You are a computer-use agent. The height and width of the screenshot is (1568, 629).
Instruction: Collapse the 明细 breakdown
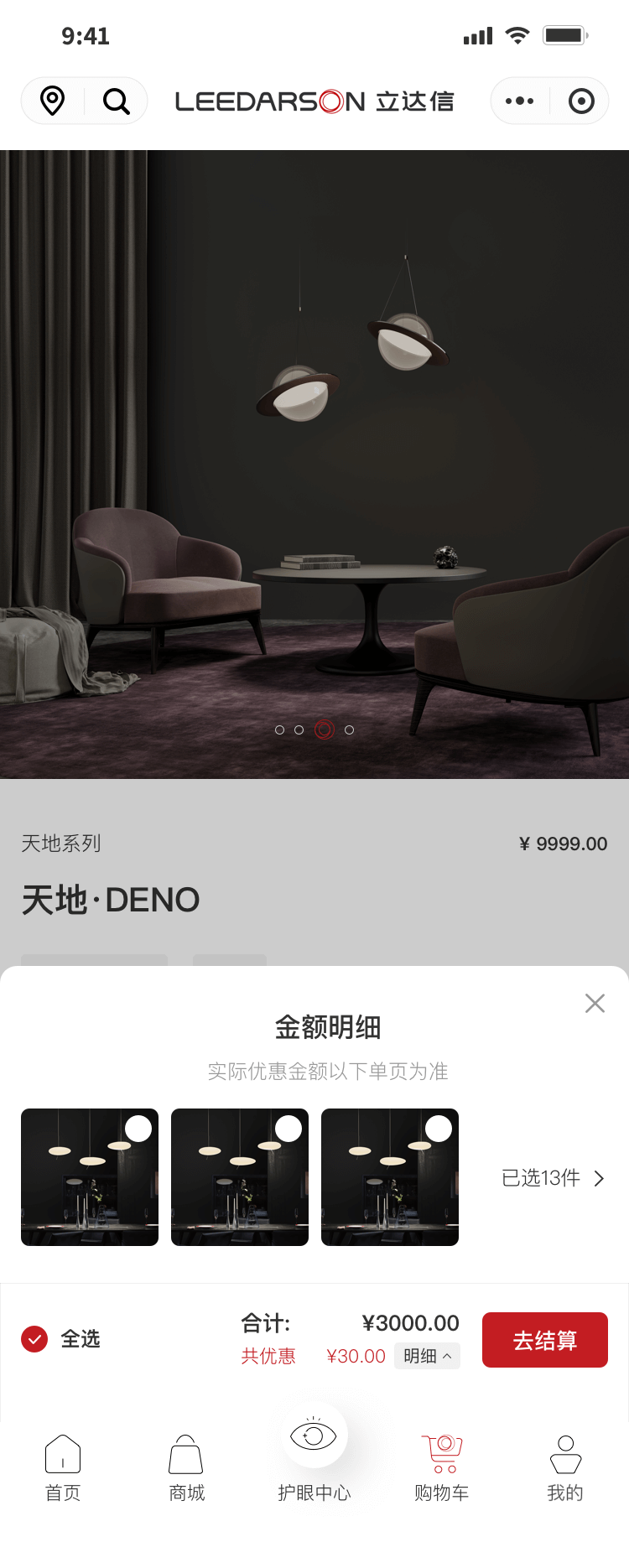[427, 1356]
